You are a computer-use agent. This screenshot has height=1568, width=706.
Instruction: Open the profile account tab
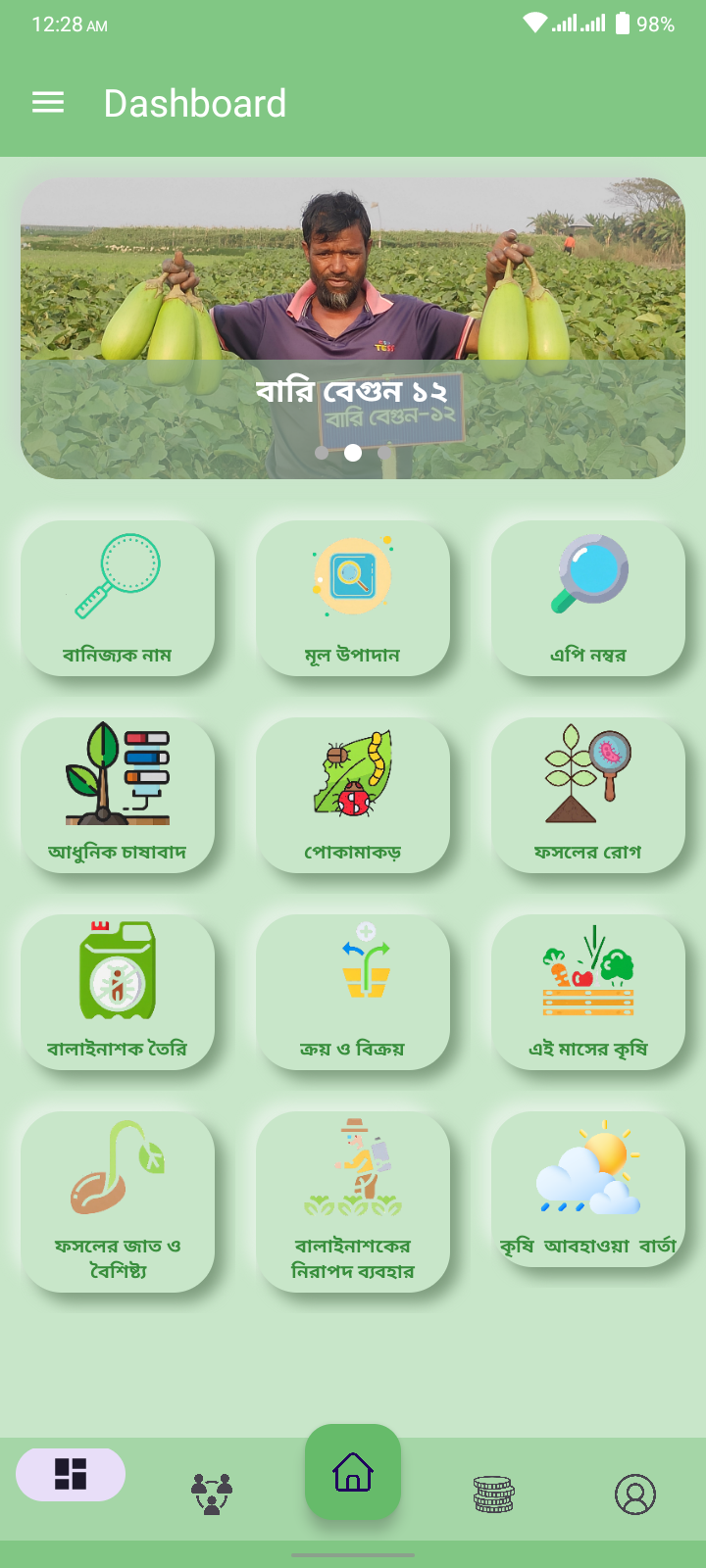pos(634,1494)
